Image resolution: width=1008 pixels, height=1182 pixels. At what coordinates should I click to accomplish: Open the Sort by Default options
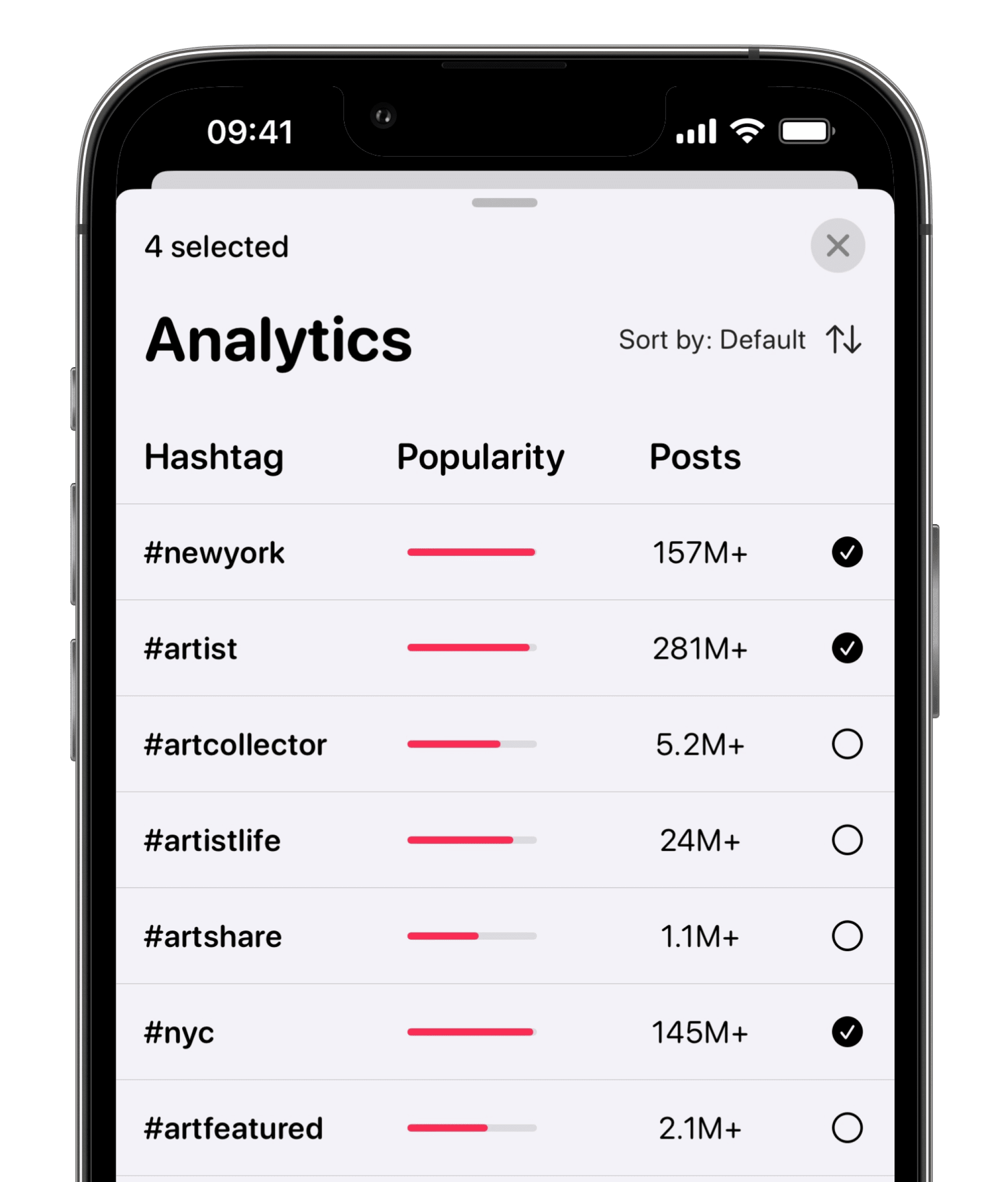coord(741,340)
